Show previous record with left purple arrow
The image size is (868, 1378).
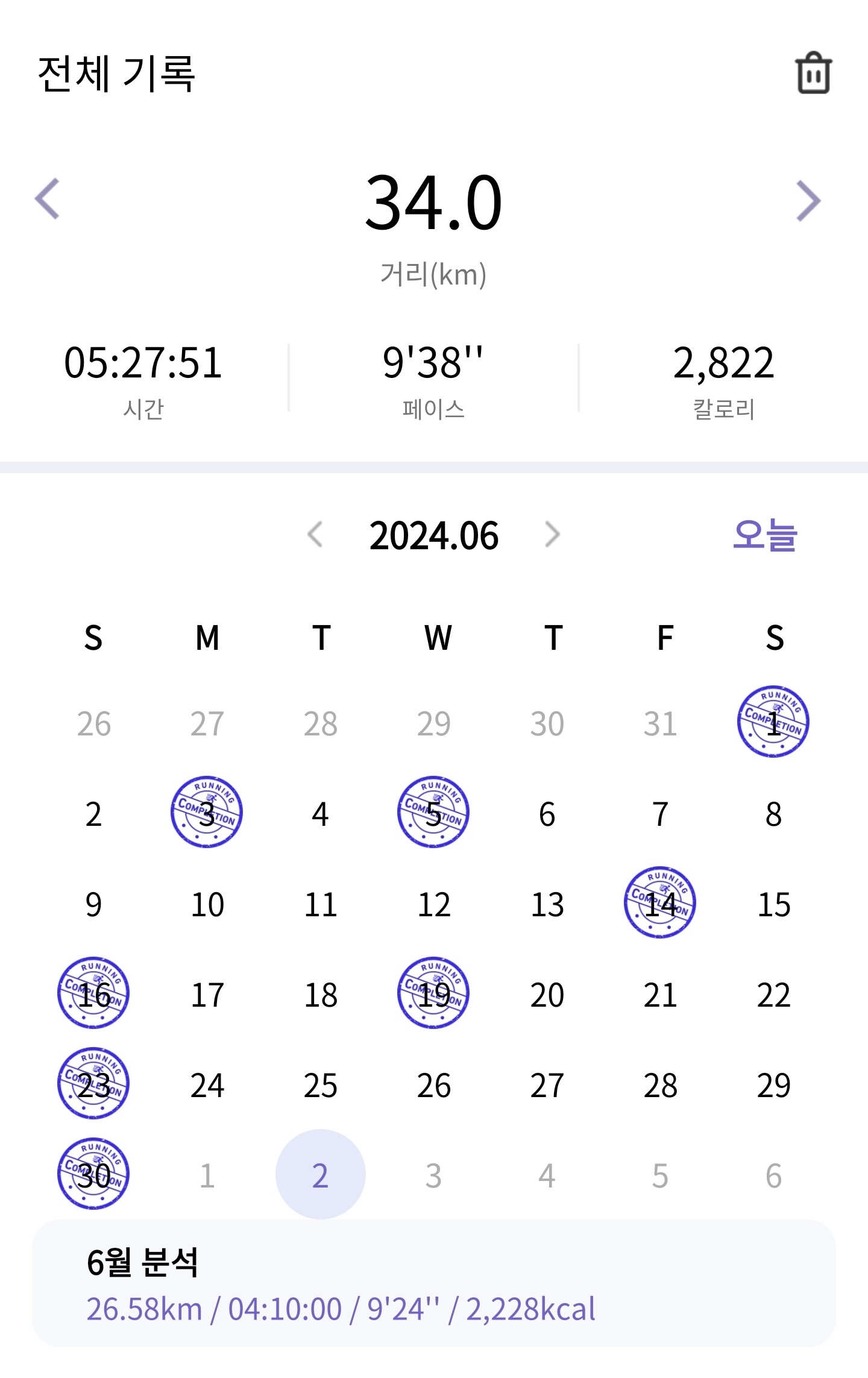coord(48,199)
